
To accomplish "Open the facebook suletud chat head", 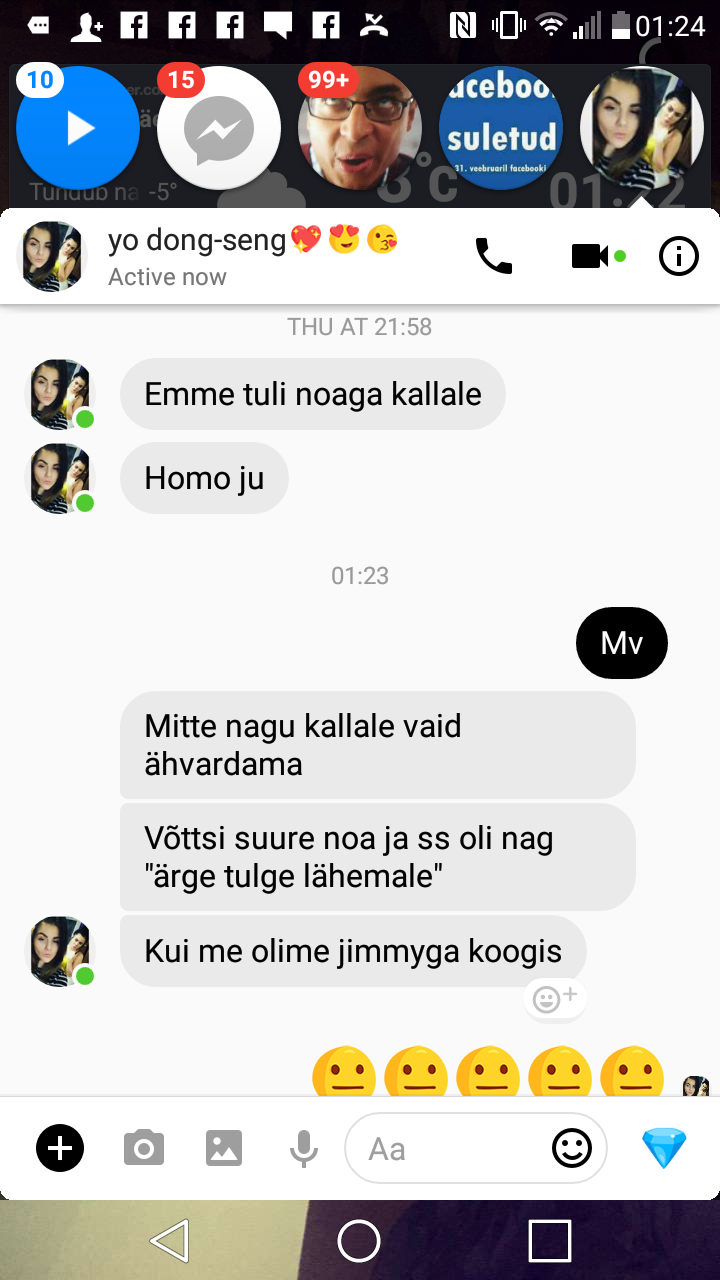I will point(501,128).
